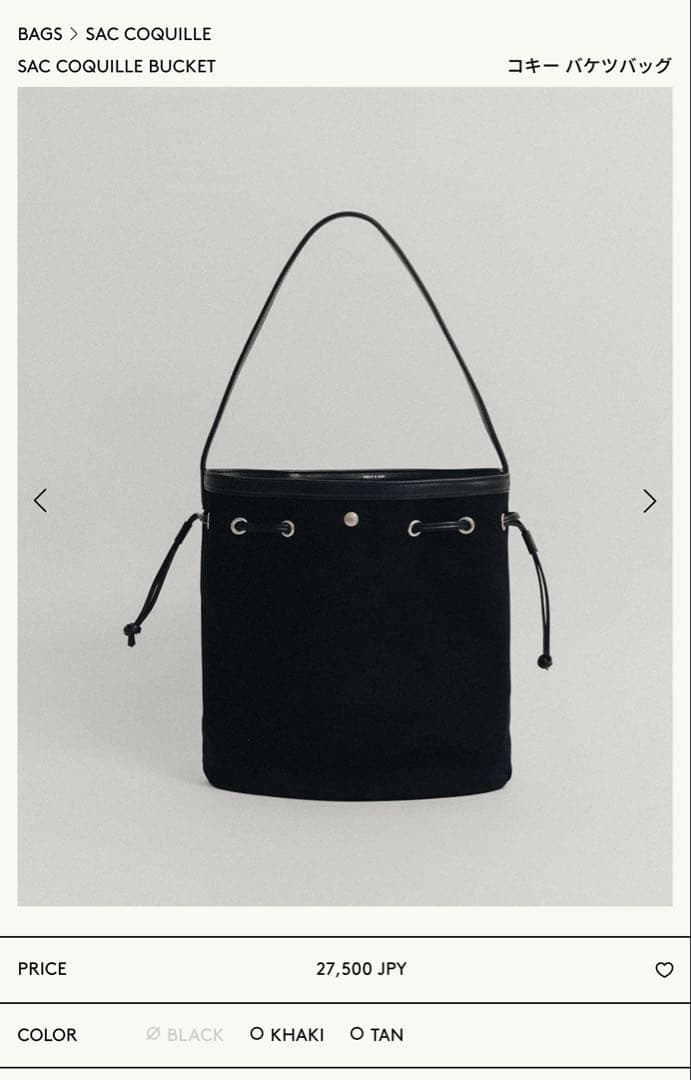Image resolution: width=691 pixels, height=1080 pixels.
Task: Open the SAC COQUILLE breadcrumb link
Action: coord(148,34)
